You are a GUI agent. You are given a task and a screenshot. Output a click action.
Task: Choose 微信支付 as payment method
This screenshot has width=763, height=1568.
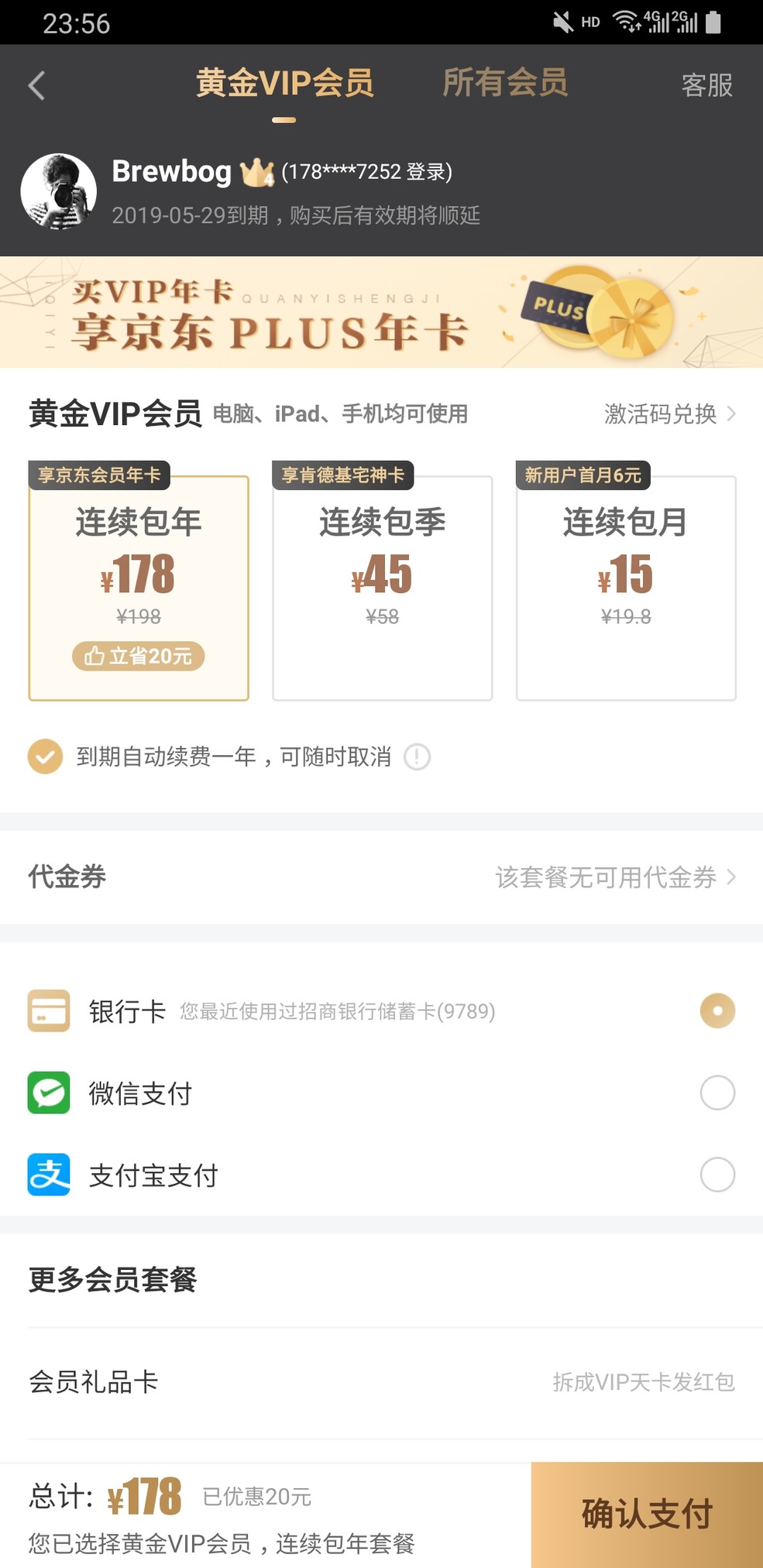[717, 1093]
